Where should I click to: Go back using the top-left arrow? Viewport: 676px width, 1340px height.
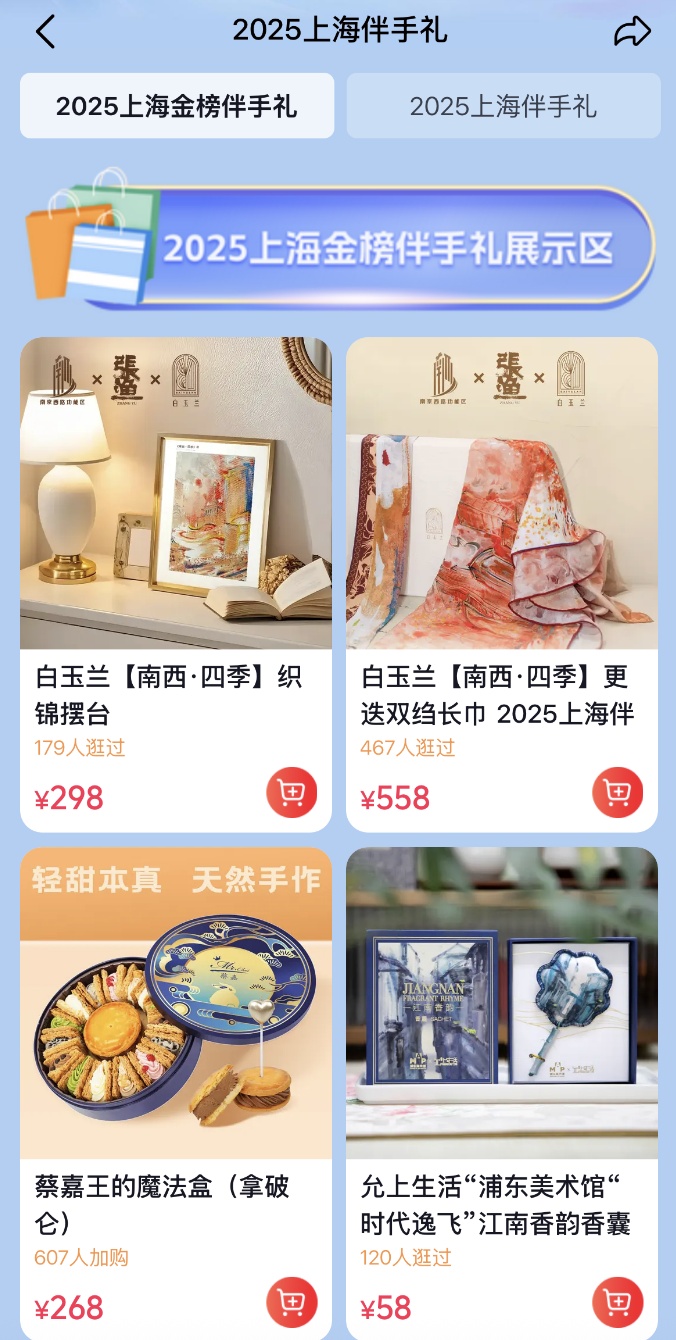click(45, 31)
